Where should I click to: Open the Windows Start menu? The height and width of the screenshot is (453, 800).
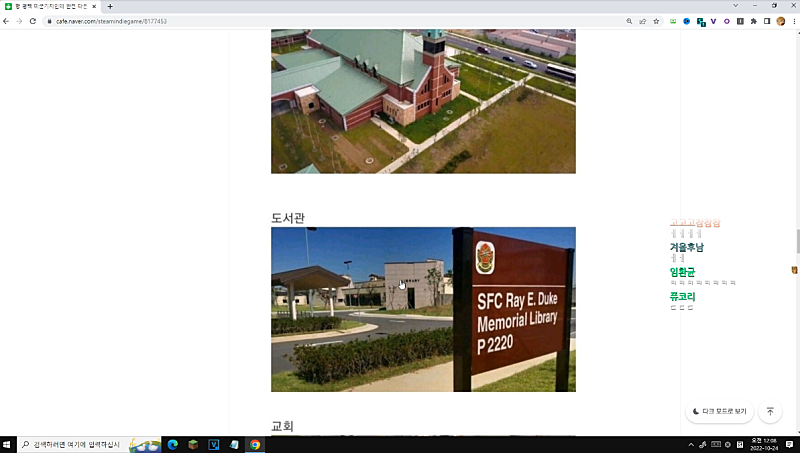pos(8,444)
